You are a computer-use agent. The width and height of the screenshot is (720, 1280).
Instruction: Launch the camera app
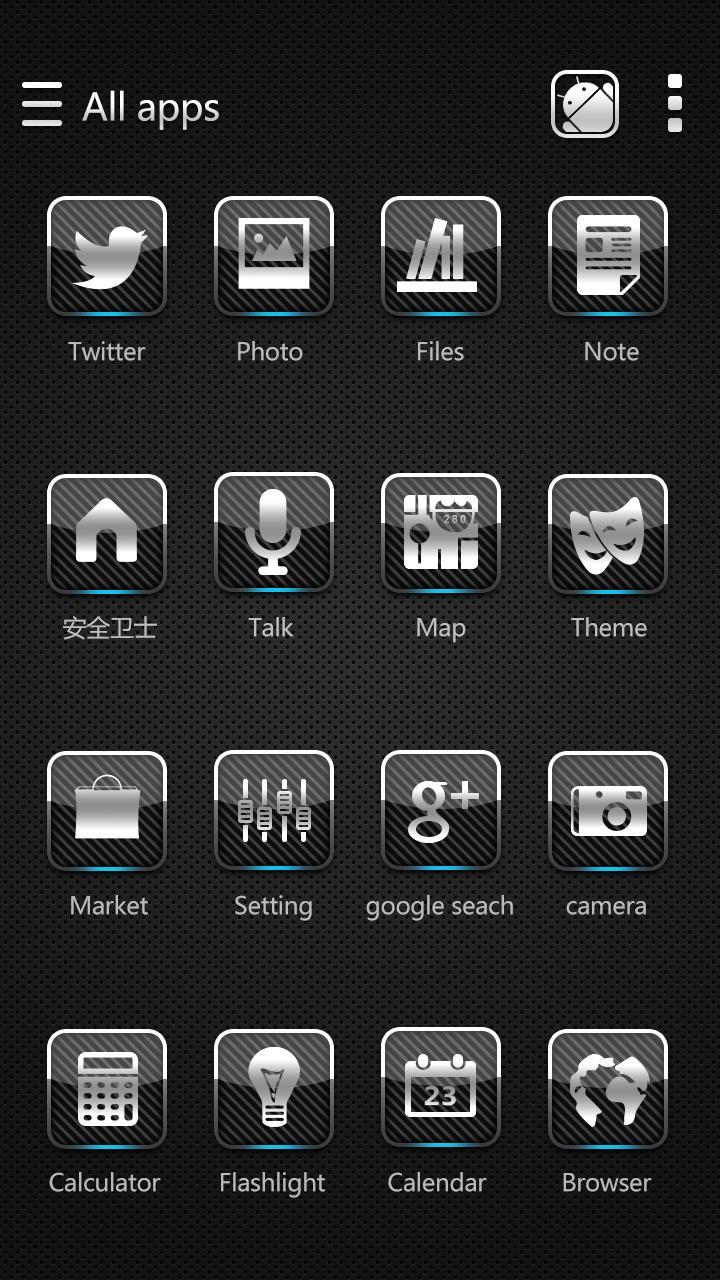pyautogui.click(x=608, y=811)
